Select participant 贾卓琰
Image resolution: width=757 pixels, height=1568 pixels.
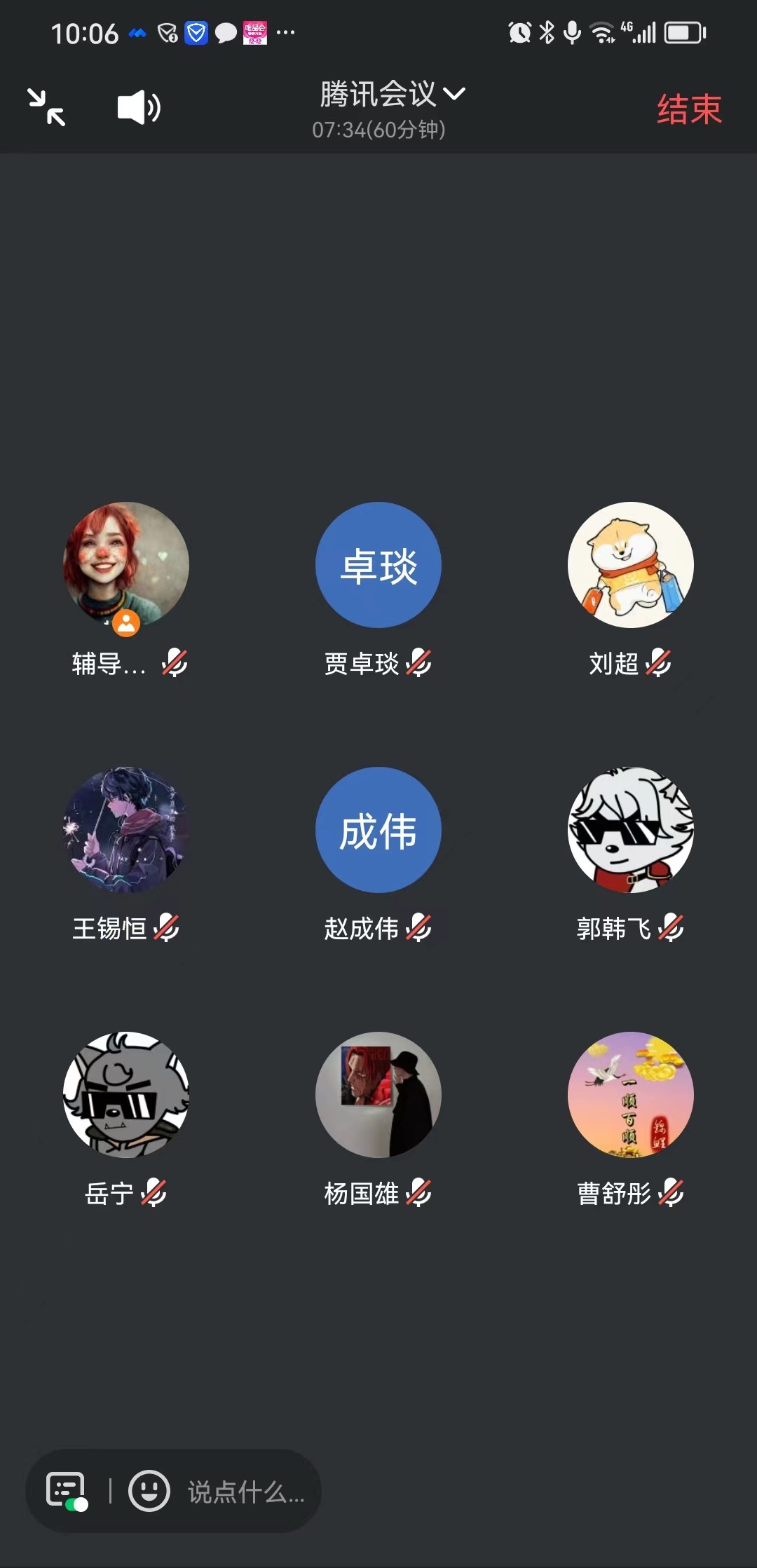[378, 565]
